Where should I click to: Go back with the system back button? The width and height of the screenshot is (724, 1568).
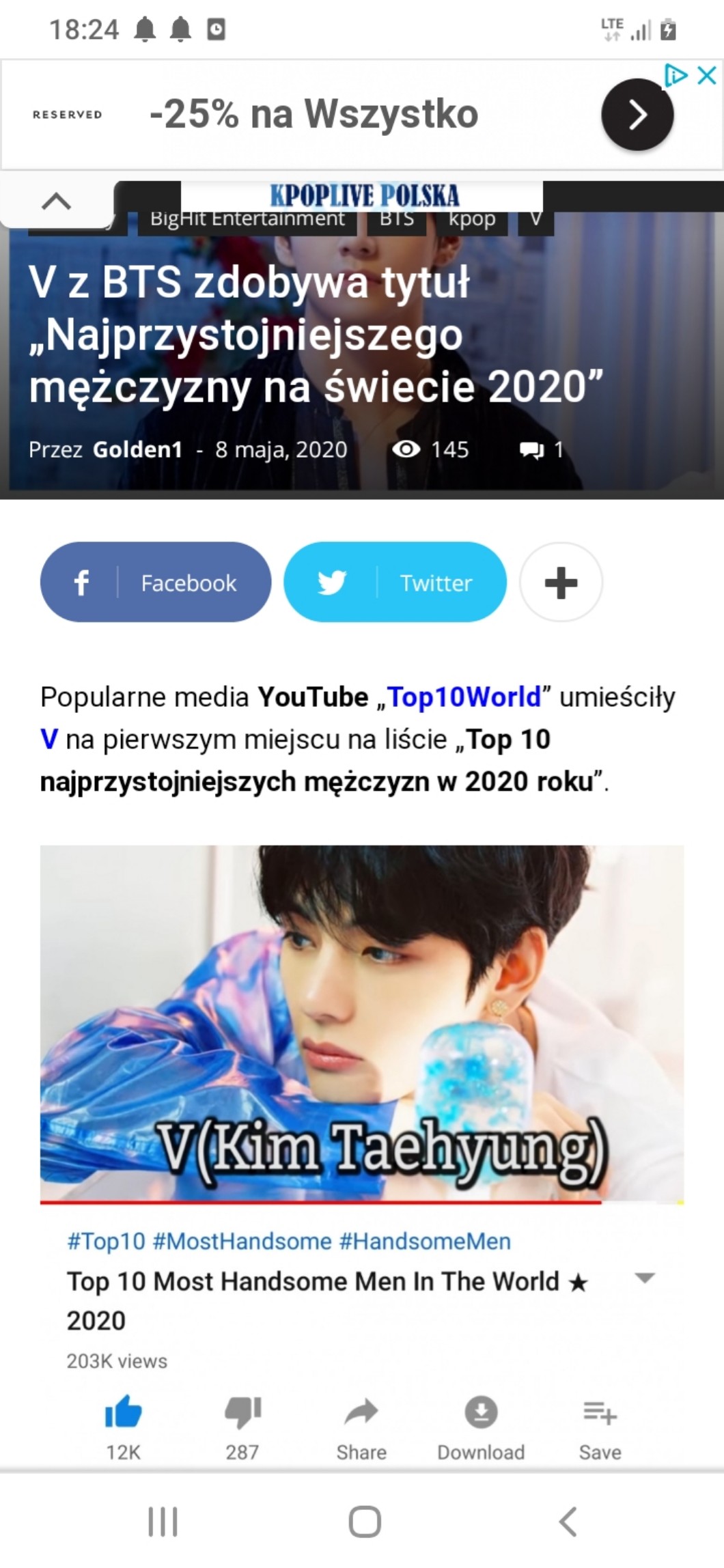[x=568, y=1522]
